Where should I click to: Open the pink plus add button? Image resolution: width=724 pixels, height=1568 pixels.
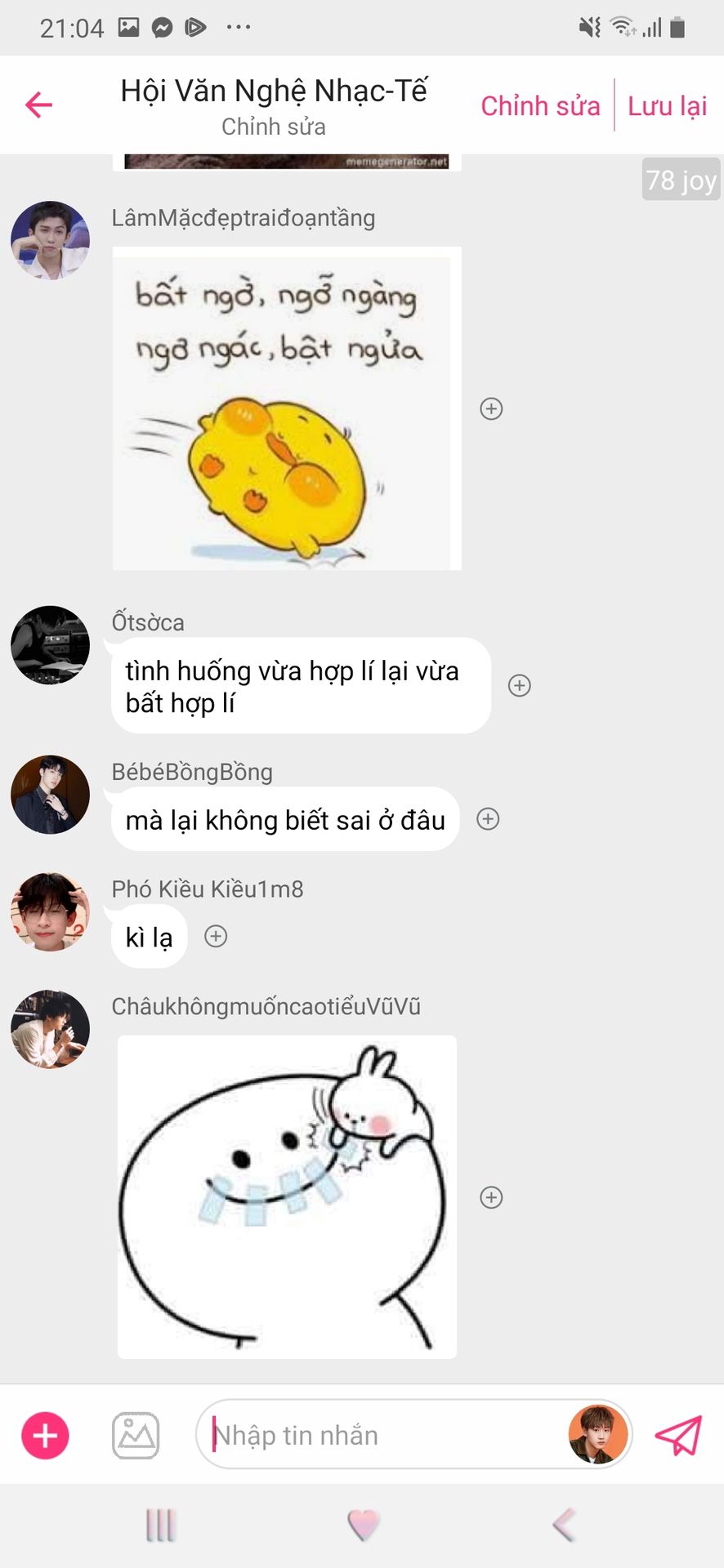click(x=45, y=1435)
